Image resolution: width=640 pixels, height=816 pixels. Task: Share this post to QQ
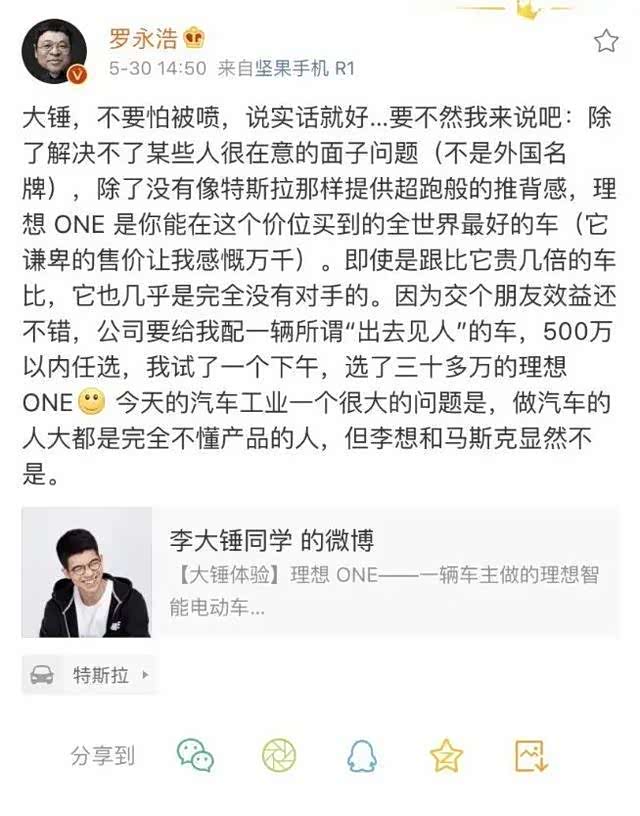362,755
